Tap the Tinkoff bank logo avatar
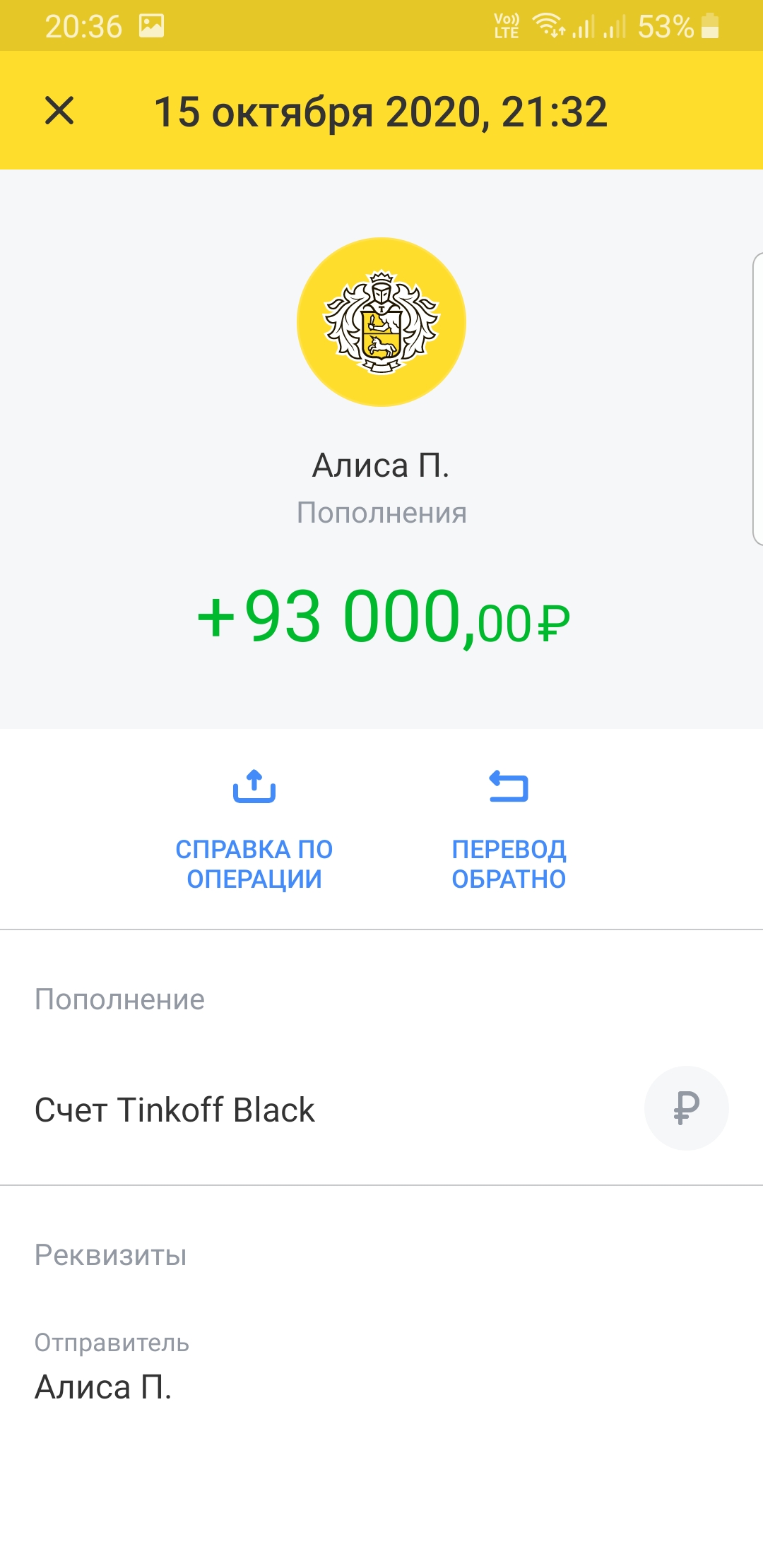The width and height of the screenshot is (763, 1568). tap(381, 321)
